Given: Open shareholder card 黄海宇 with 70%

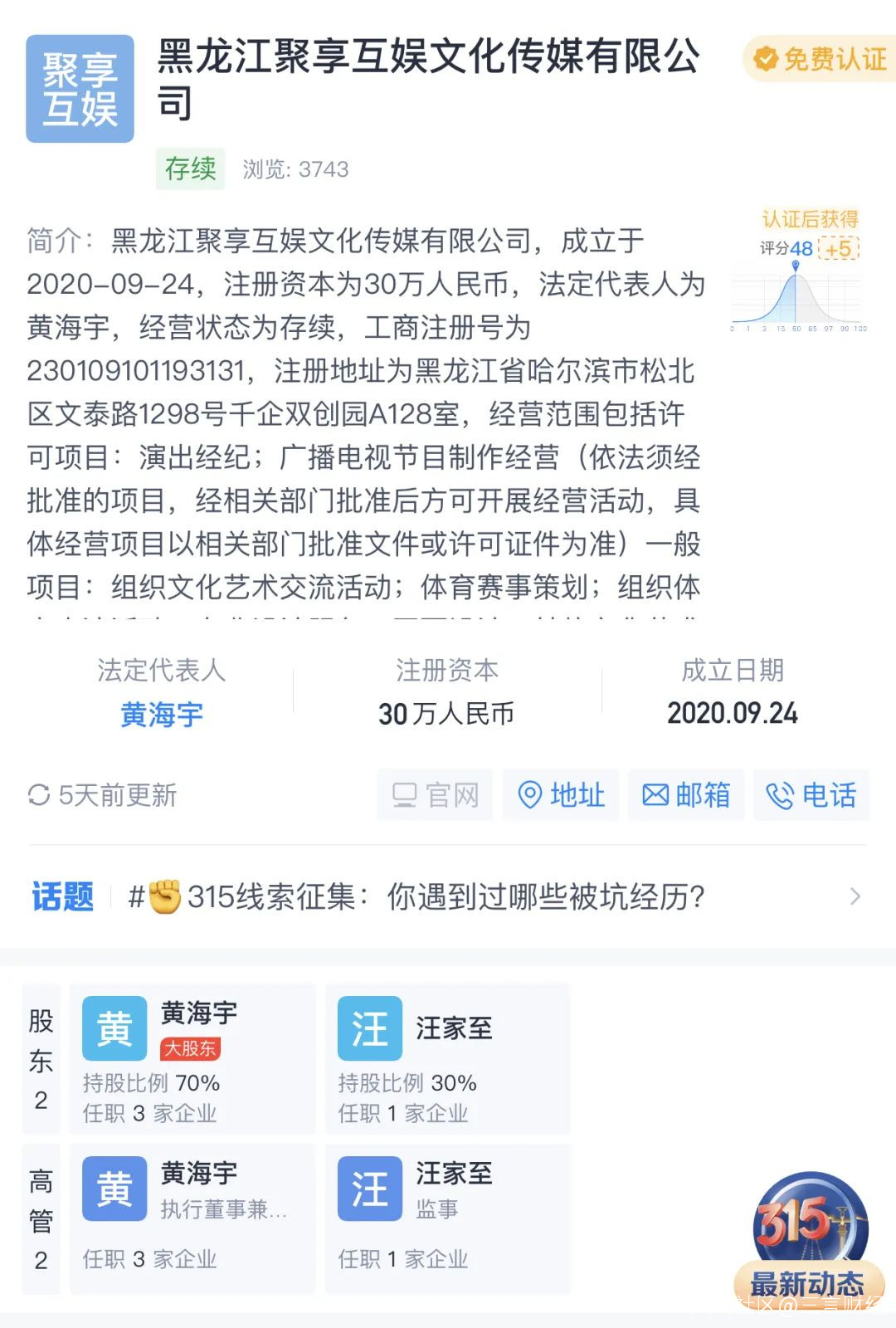Looking at the screenshot, I should [x=192, y=1059].
